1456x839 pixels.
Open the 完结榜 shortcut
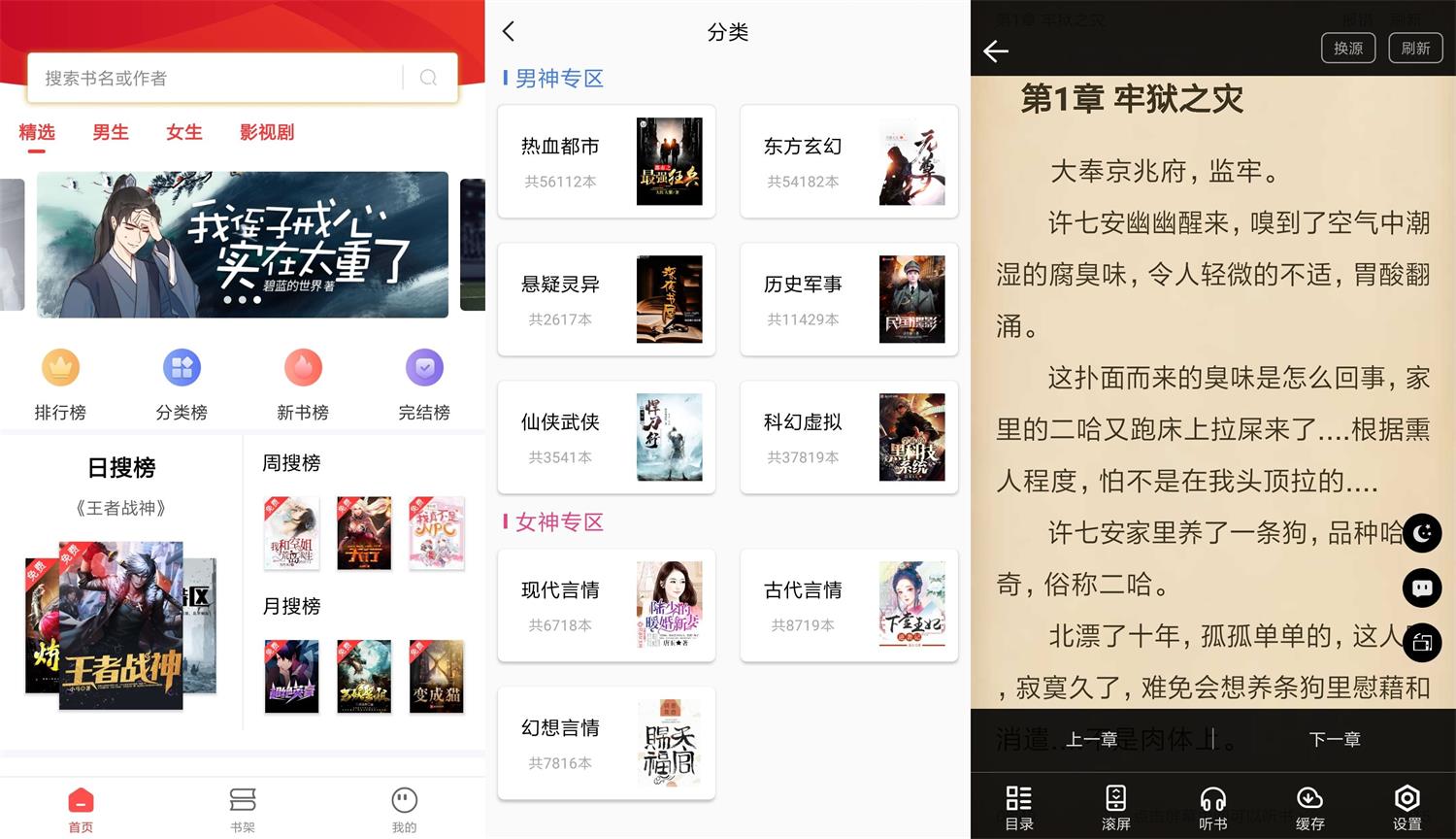pos(424,384)
